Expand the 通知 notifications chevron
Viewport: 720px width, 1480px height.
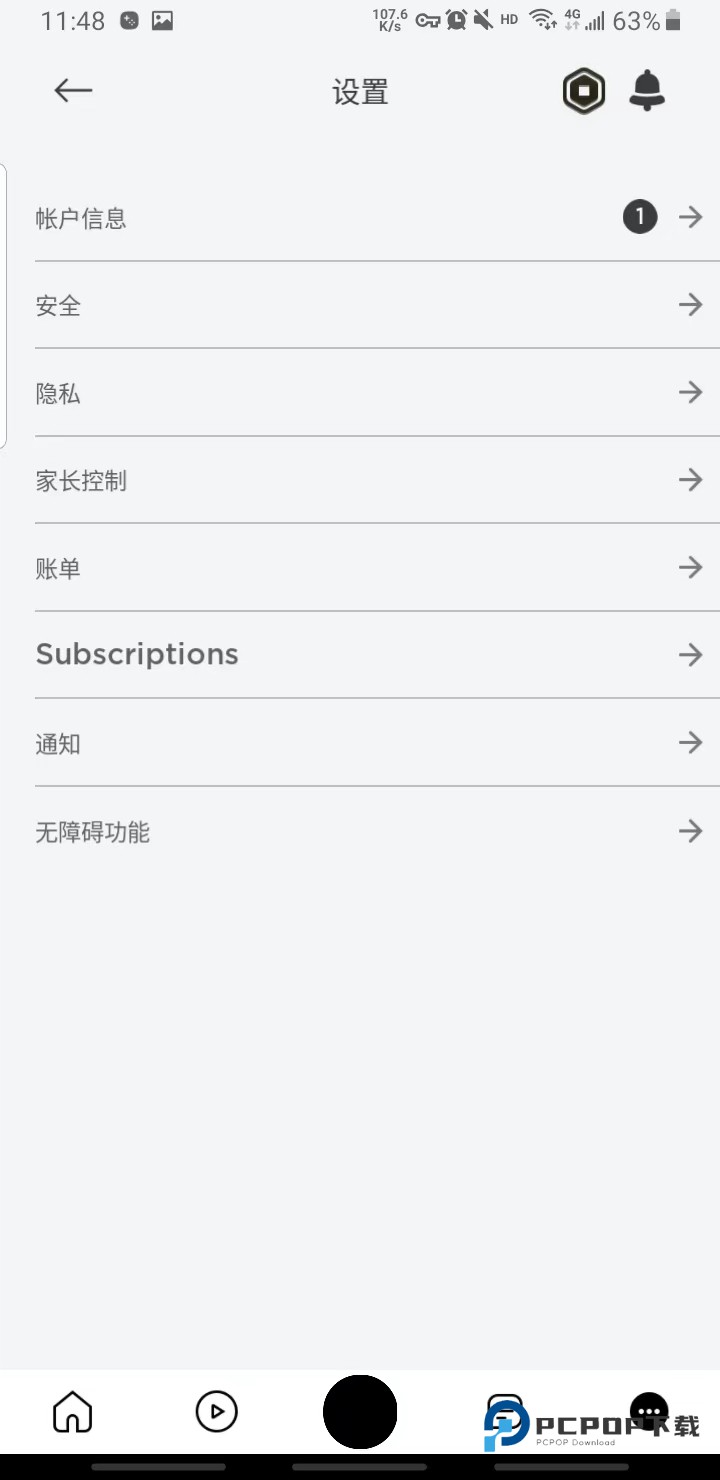[690, 742]
